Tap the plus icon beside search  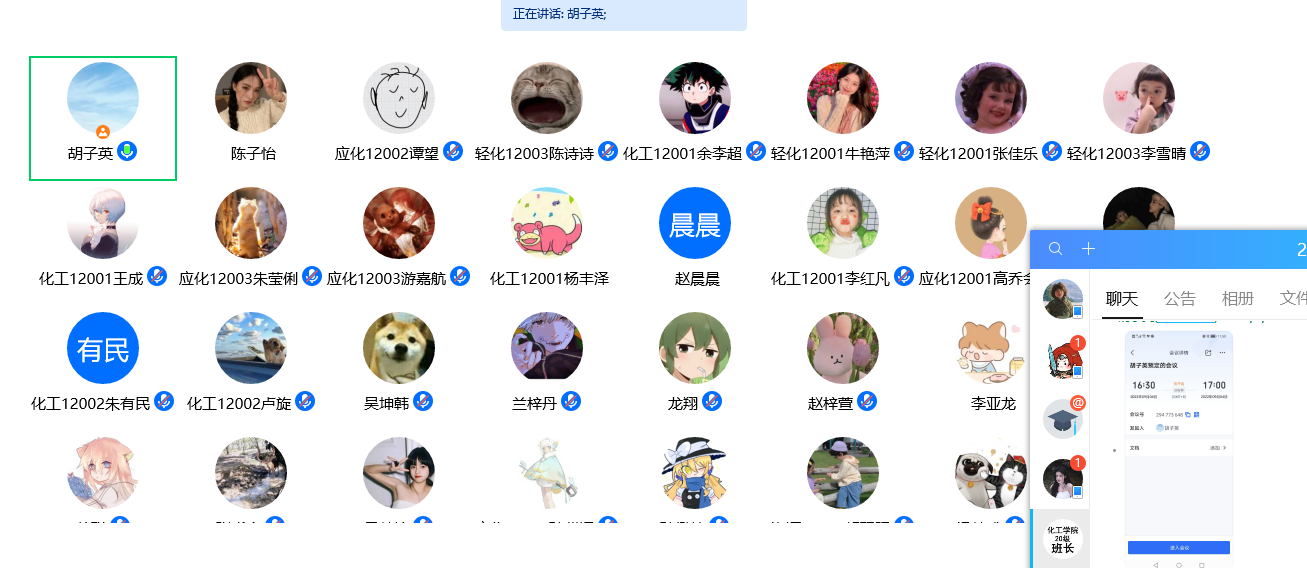[1089, 249]
